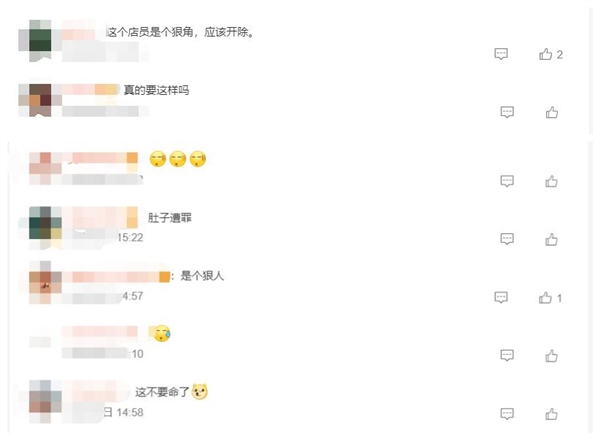Like the comment "这个店员是个狠角，应该开除。"
The height and width of the screenshot is (440, 600).
546,54
